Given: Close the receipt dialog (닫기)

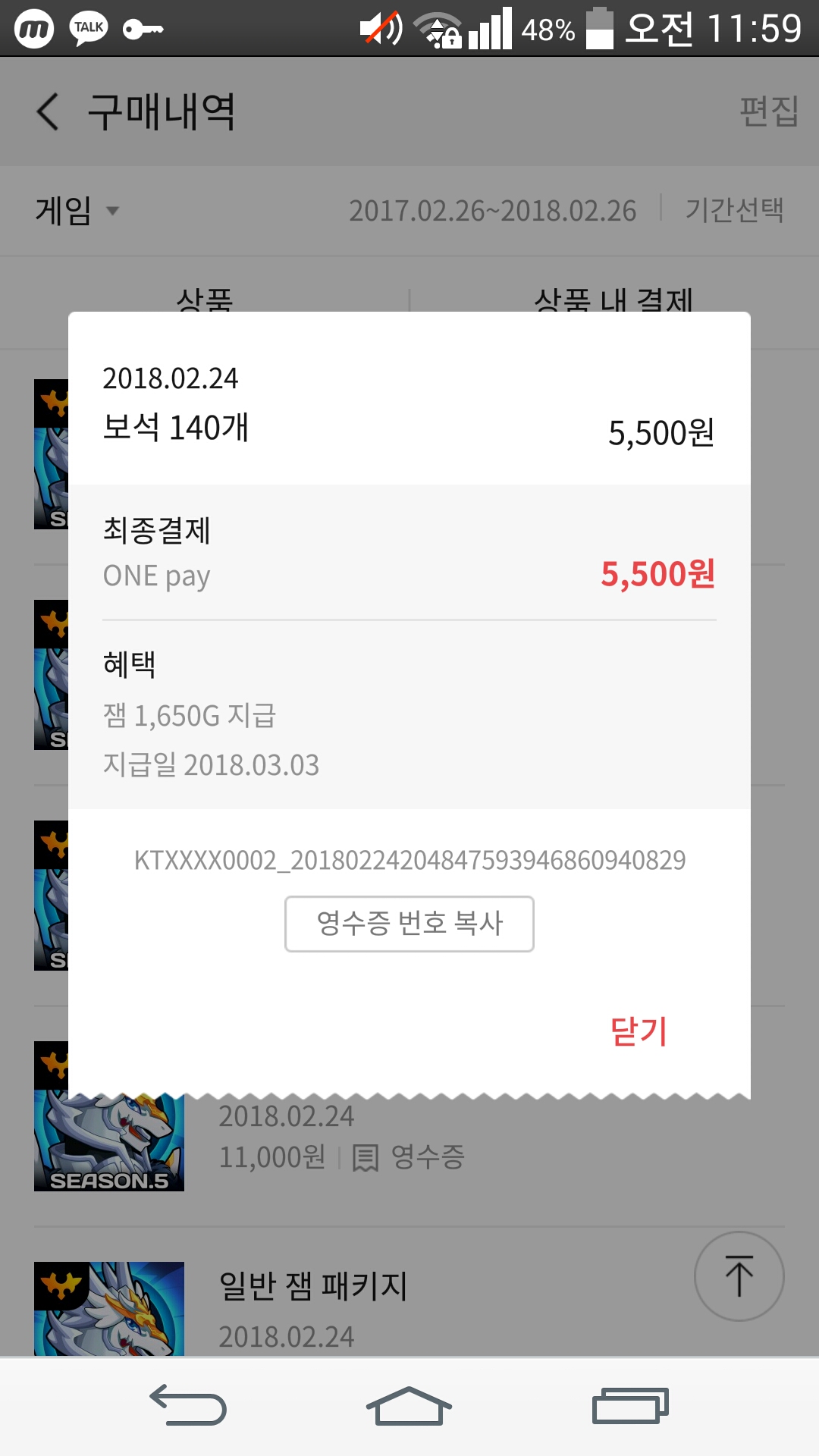Looking at the screenshot, I should [639, 1031].
